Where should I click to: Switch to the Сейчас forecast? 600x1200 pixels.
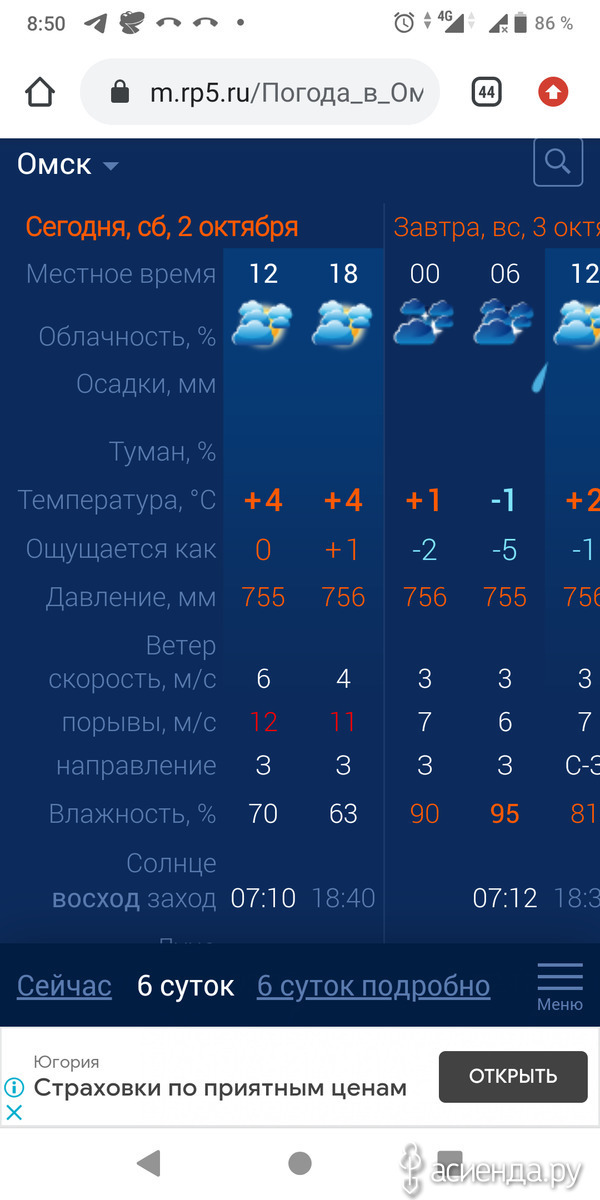64,986
